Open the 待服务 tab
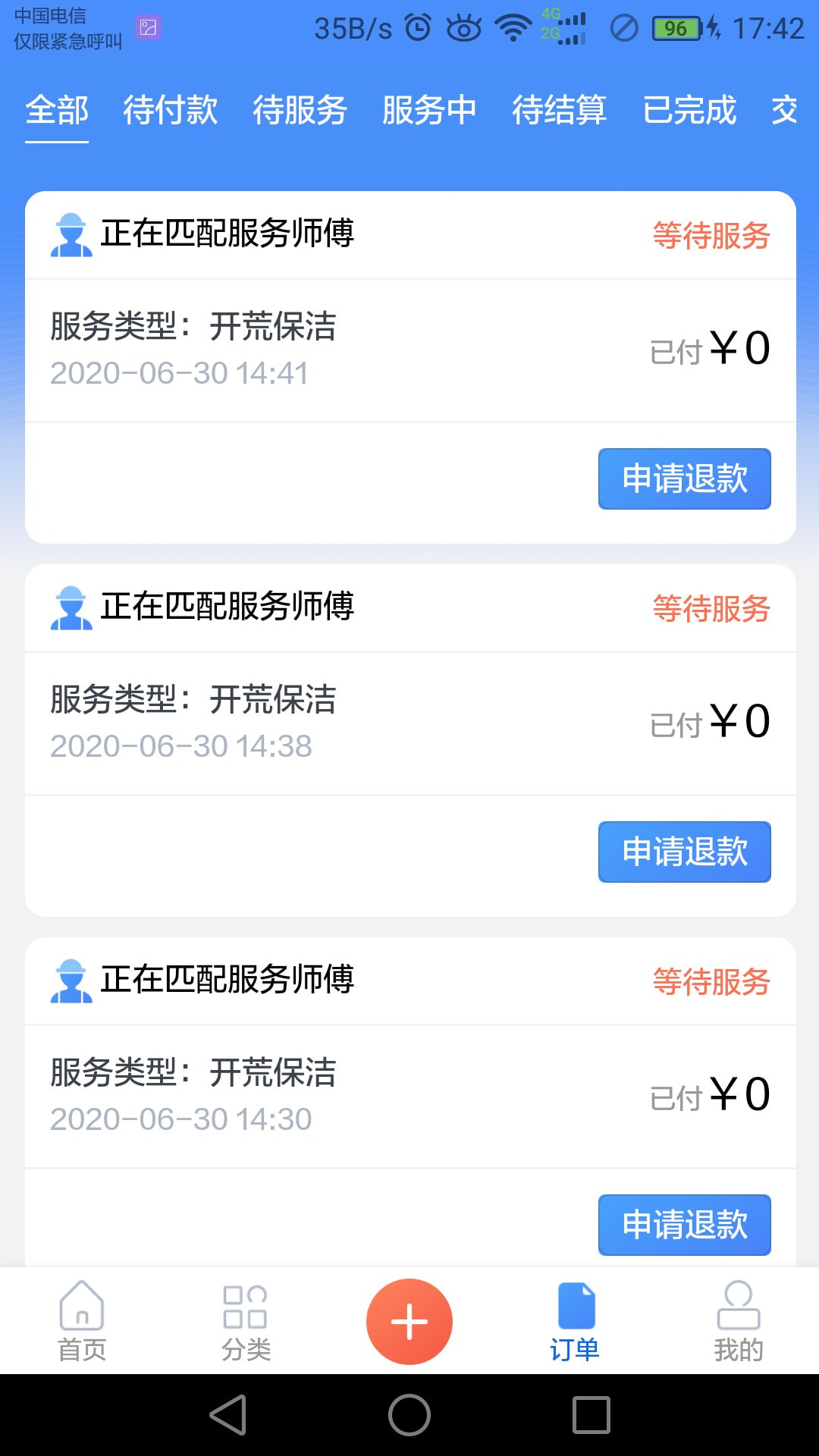Viewport: 819px width, 1456px height. (300, 110)
